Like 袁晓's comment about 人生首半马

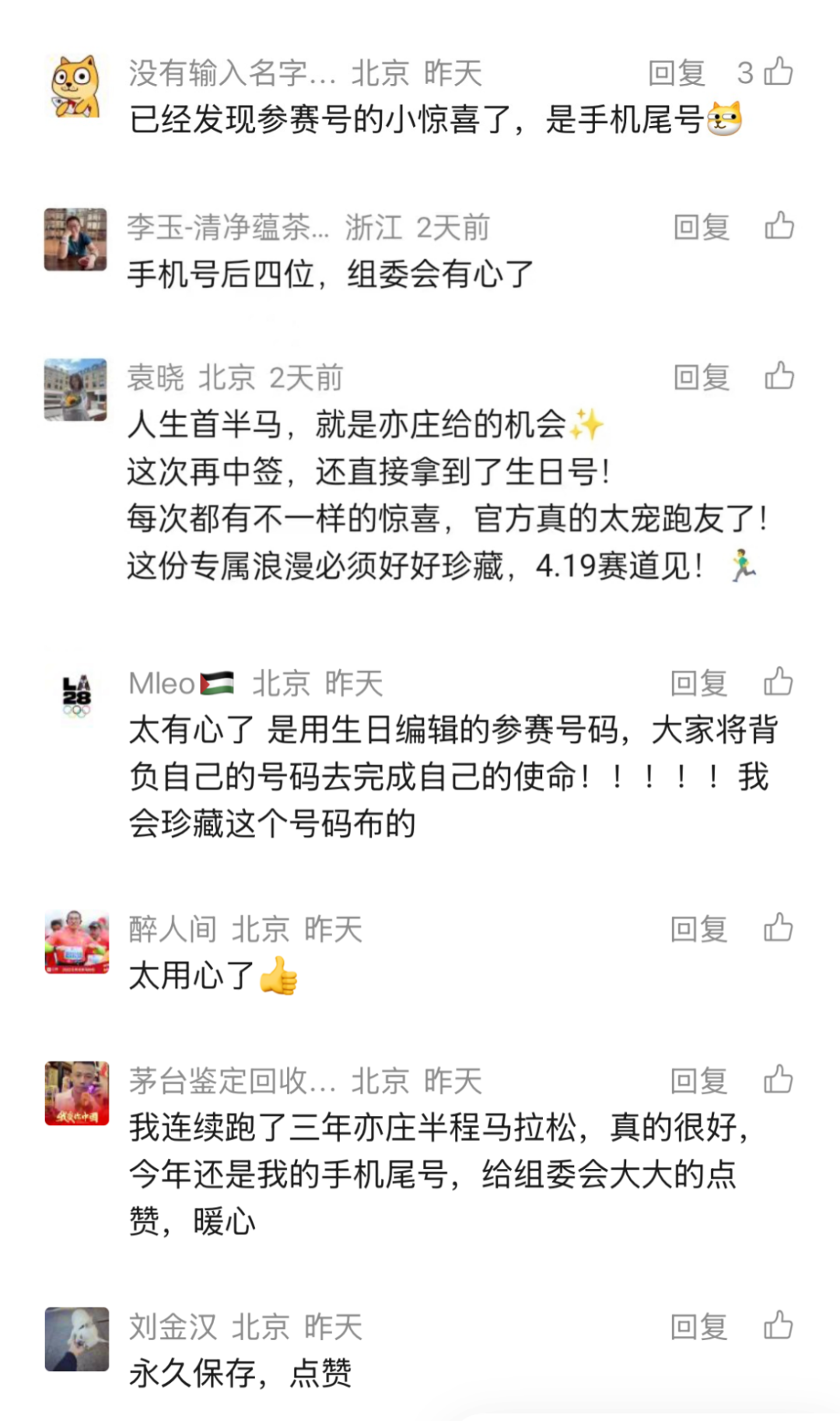[779, 377]
